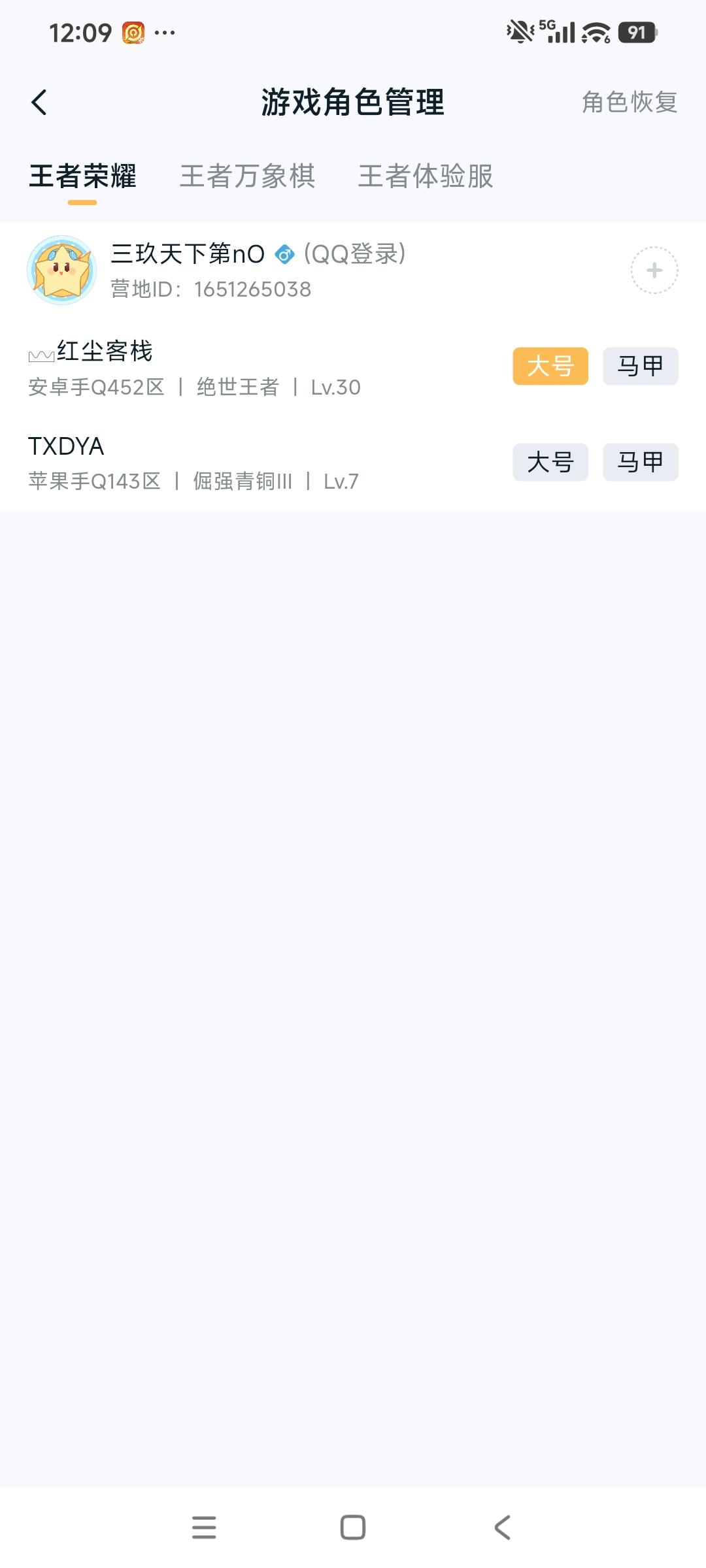The width and height of the screenshot is (706, 1568).
Task: Tap the male gender icon beside the nickname
Action: [x=284, y=255]
